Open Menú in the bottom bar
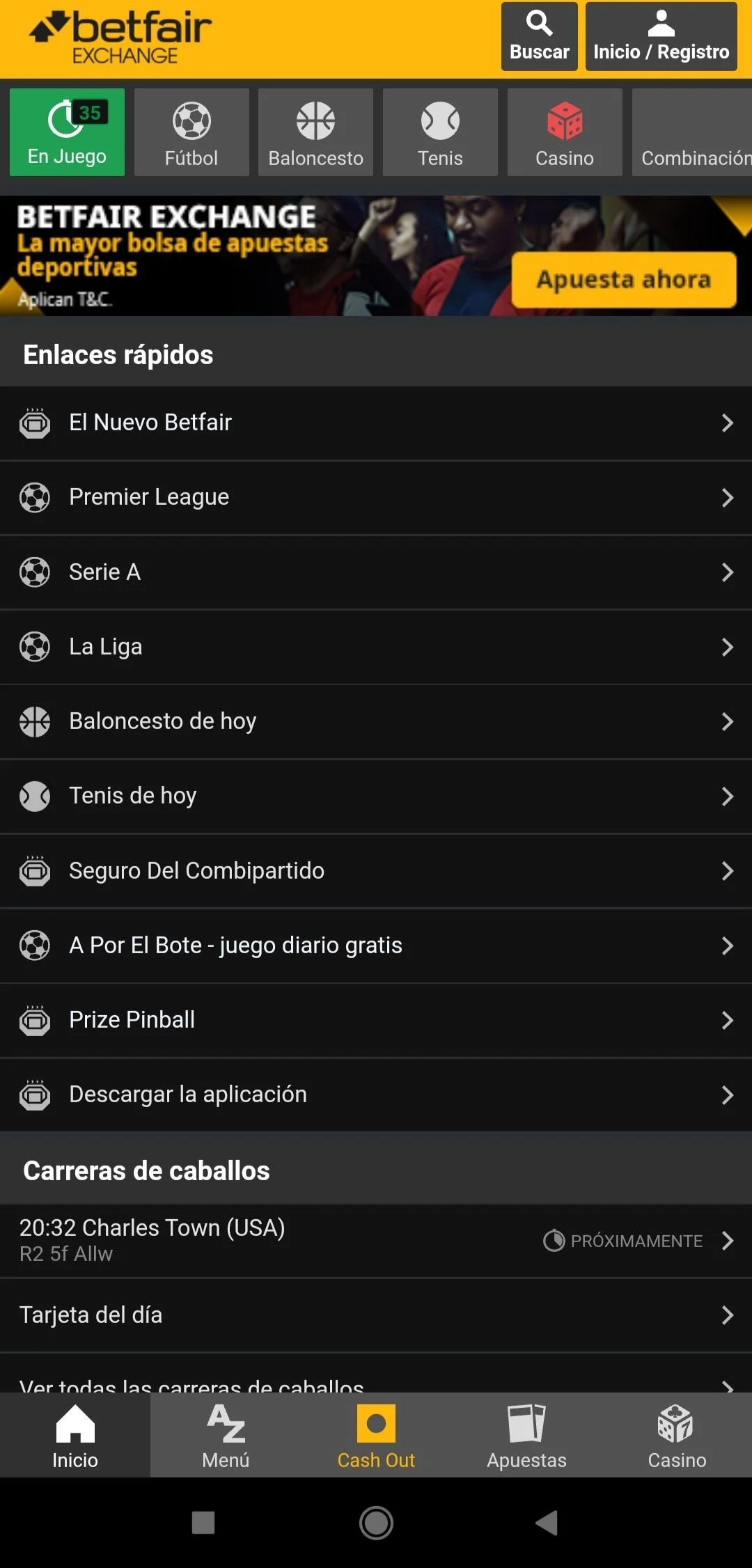 226,1436
